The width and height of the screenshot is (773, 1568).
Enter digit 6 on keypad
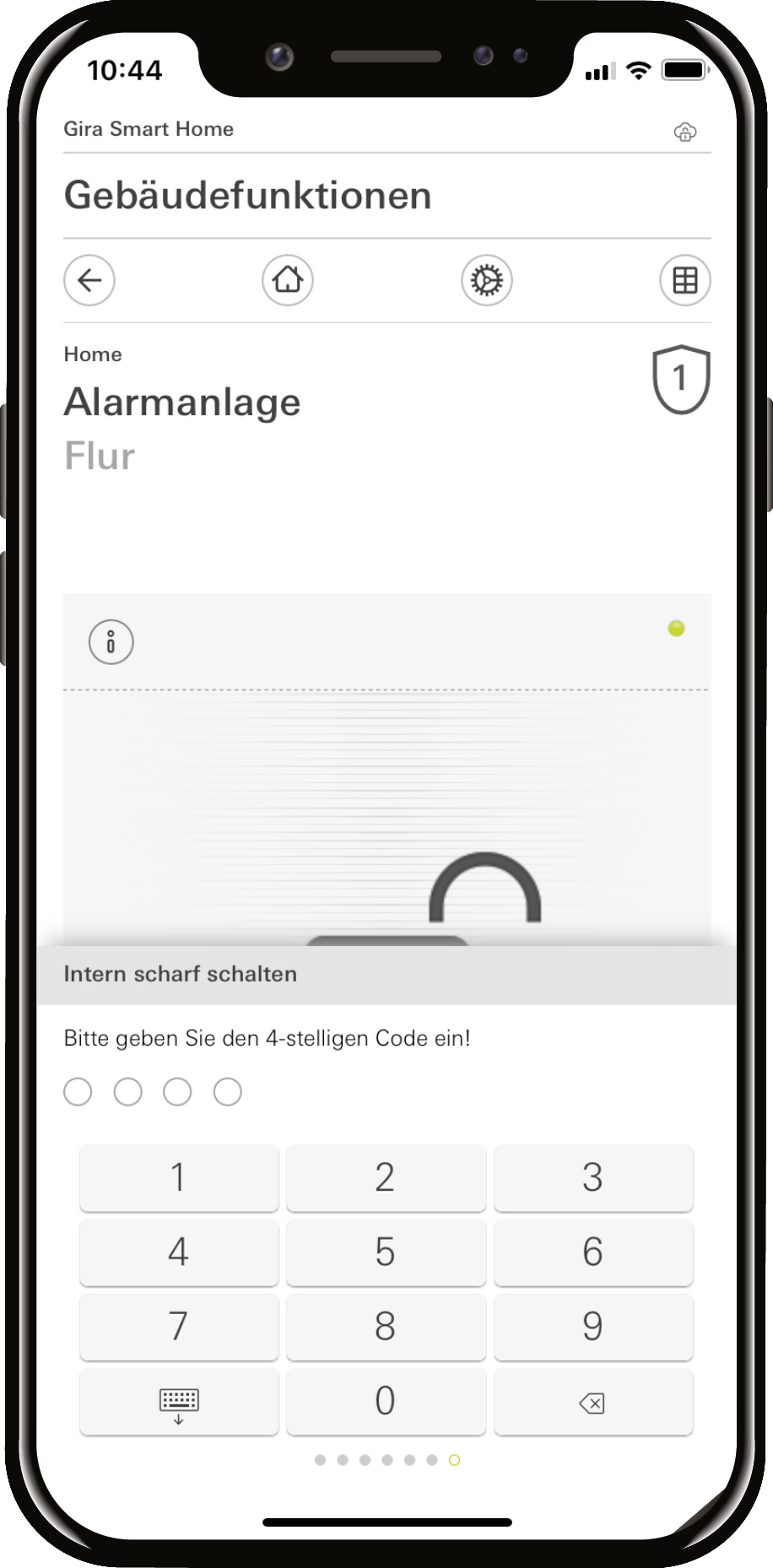point(593,1252)
